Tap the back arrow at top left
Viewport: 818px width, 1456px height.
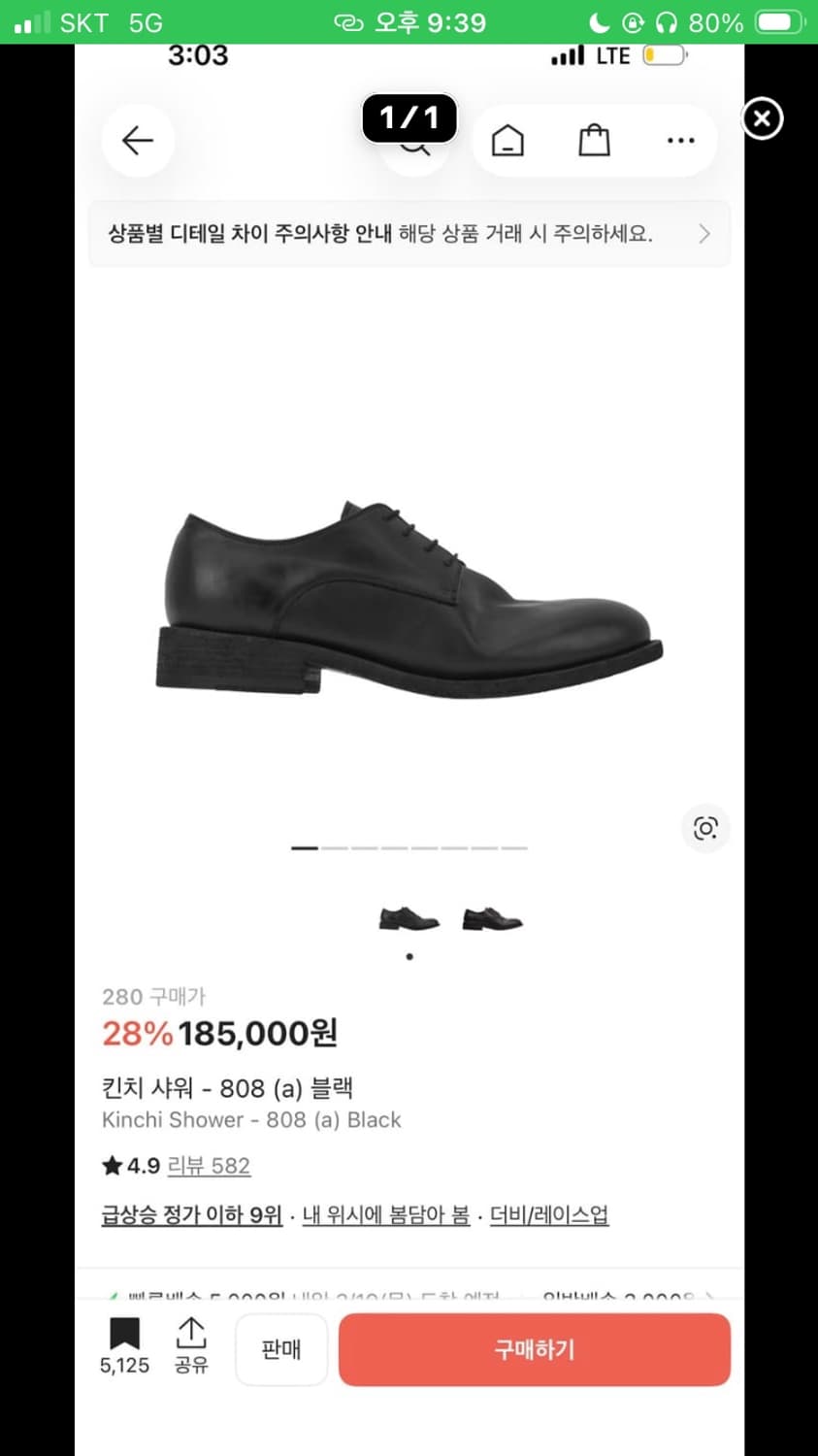[137, 140]
